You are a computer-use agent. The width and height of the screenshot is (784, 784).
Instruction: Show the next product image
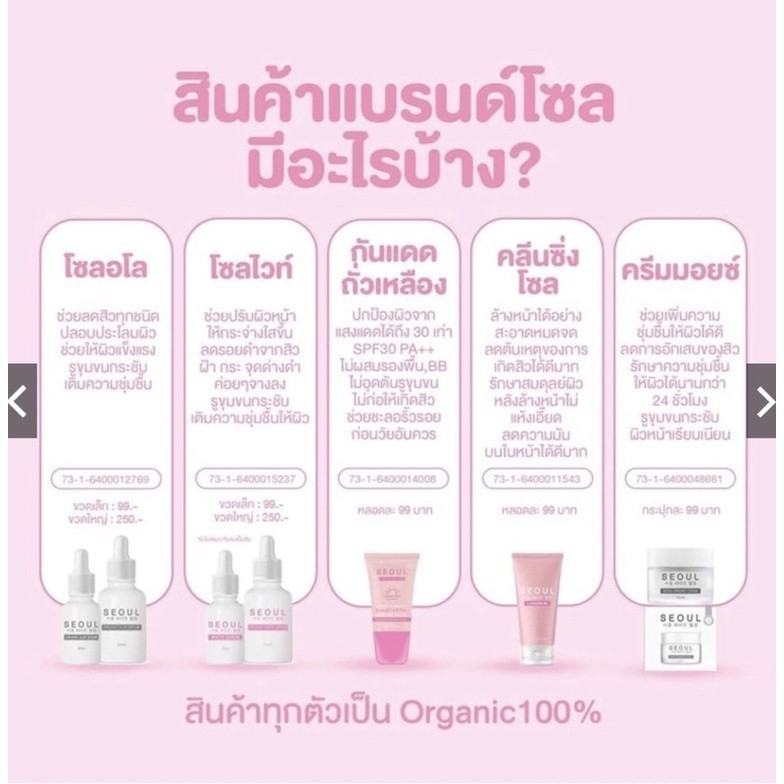point(762,401)
